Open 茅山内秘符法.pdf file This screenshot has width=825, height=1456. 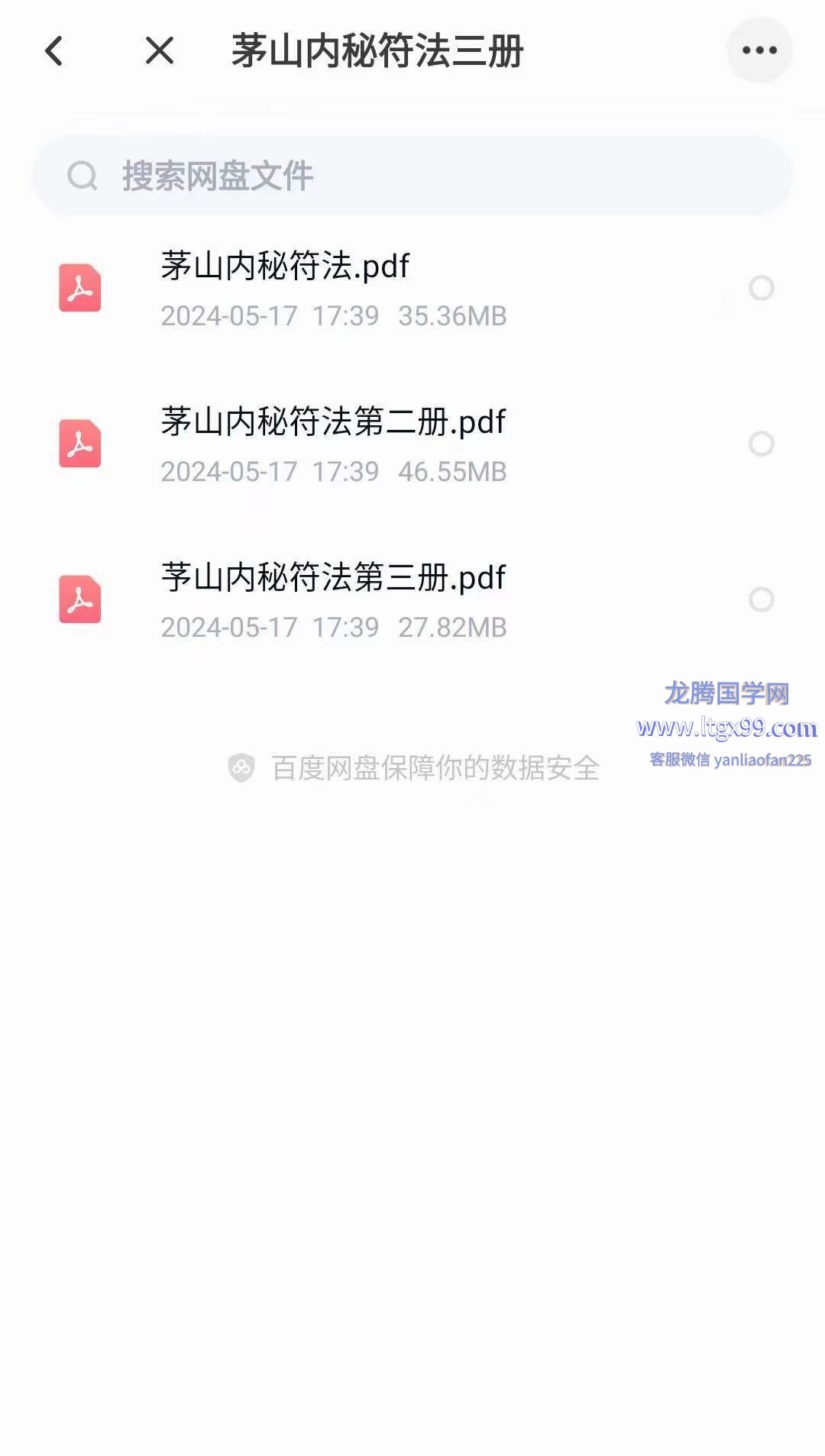coord(285,266)
